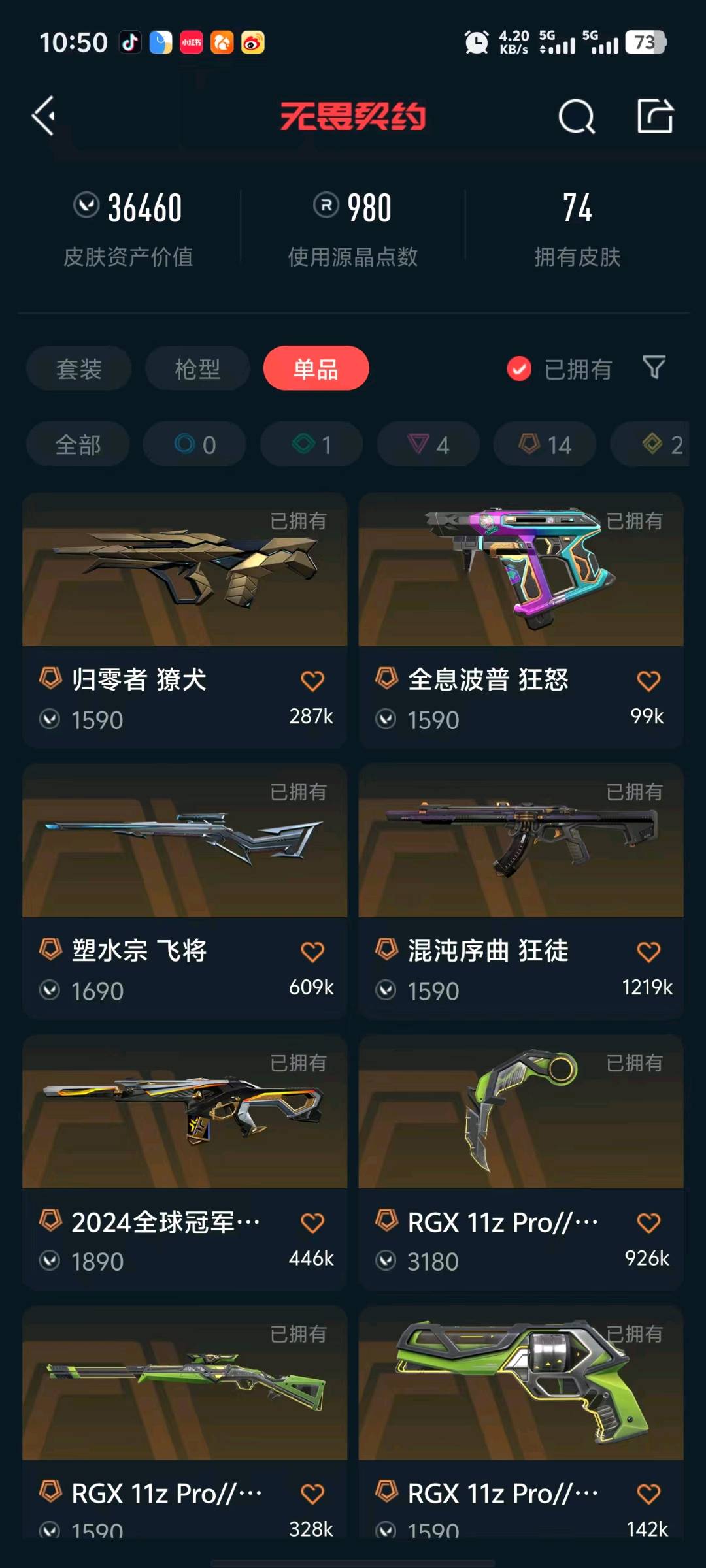
Task: Like the 塑水宗 飞将 skin
Action: click(x=312, y=952)
